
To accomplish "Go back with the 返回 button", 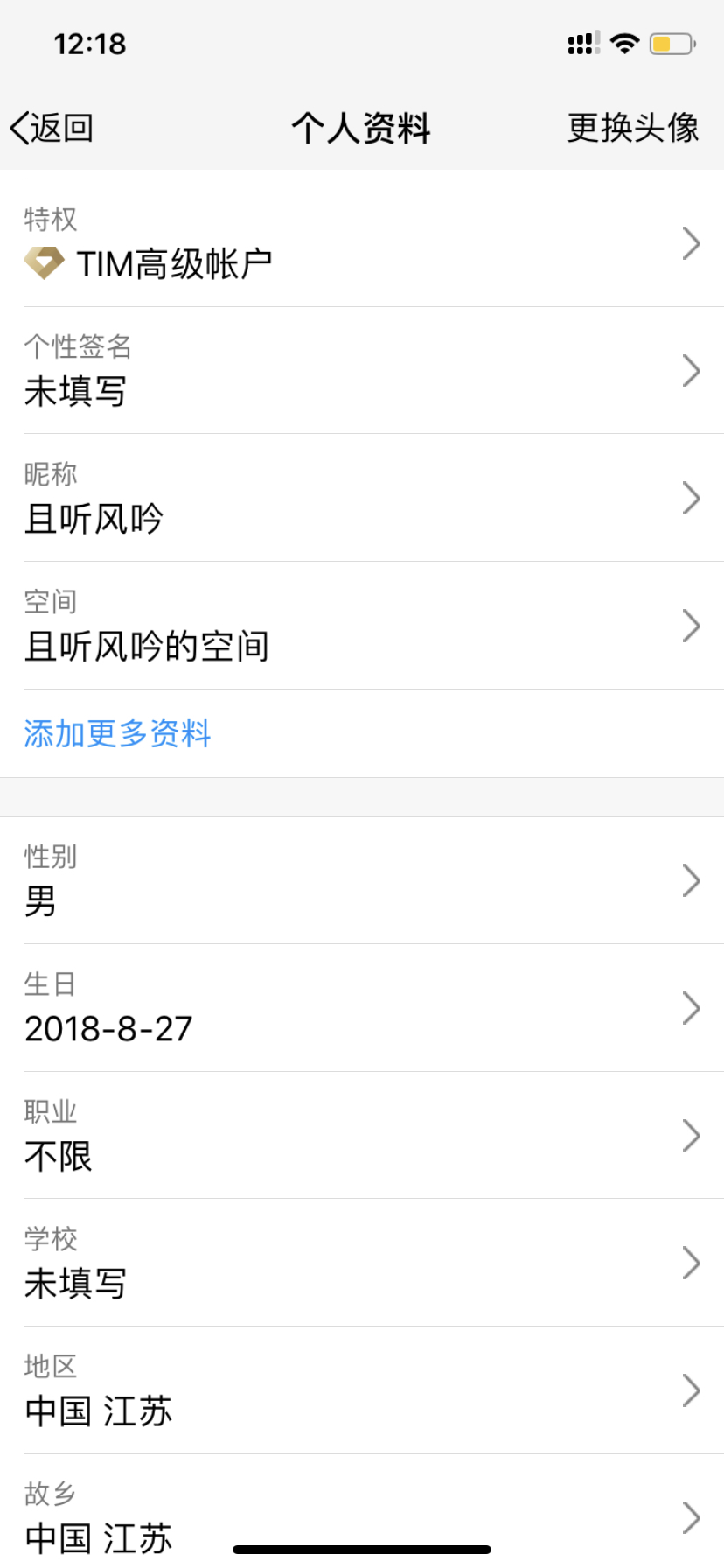I will (x=52, y=128).
